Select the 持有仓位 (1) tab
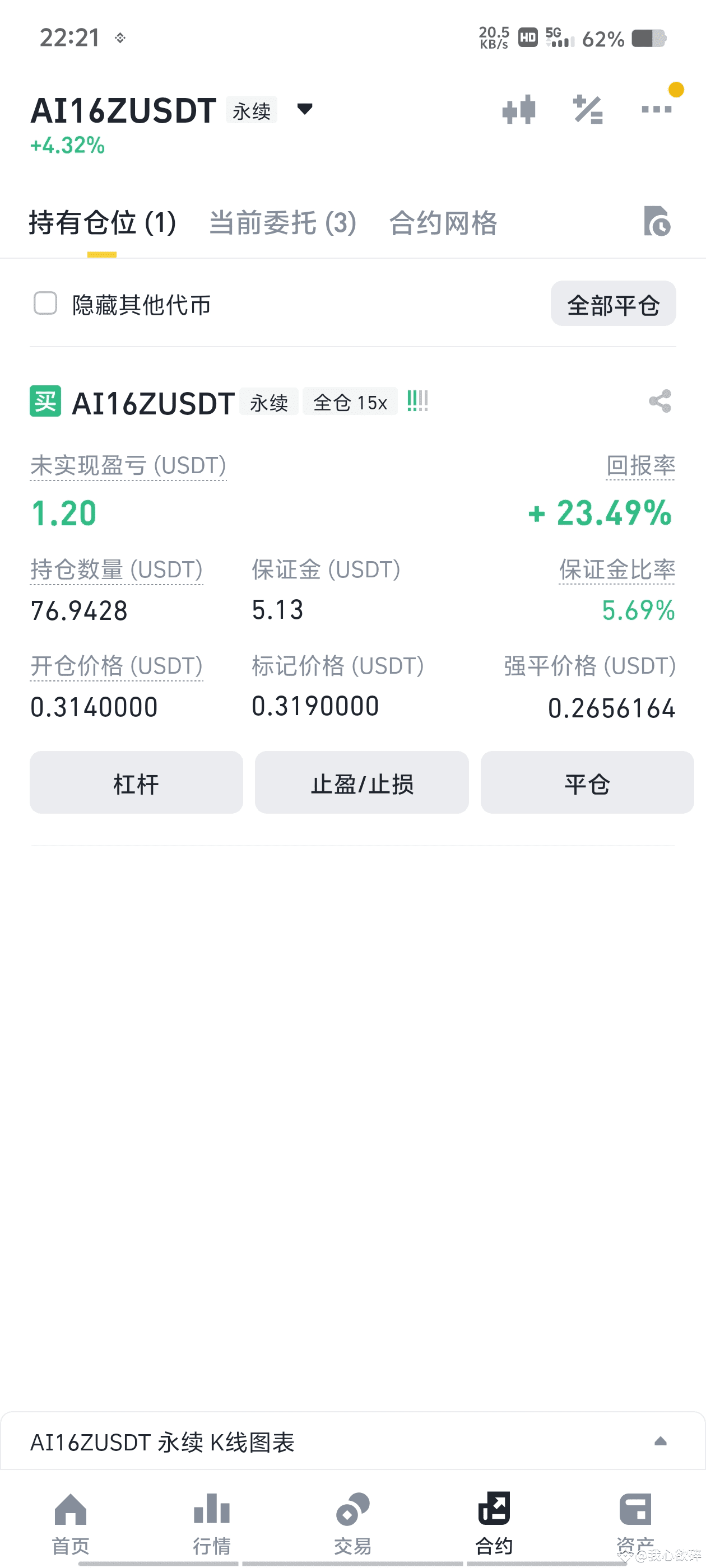The image size is (706, 1568). (103, 223)
